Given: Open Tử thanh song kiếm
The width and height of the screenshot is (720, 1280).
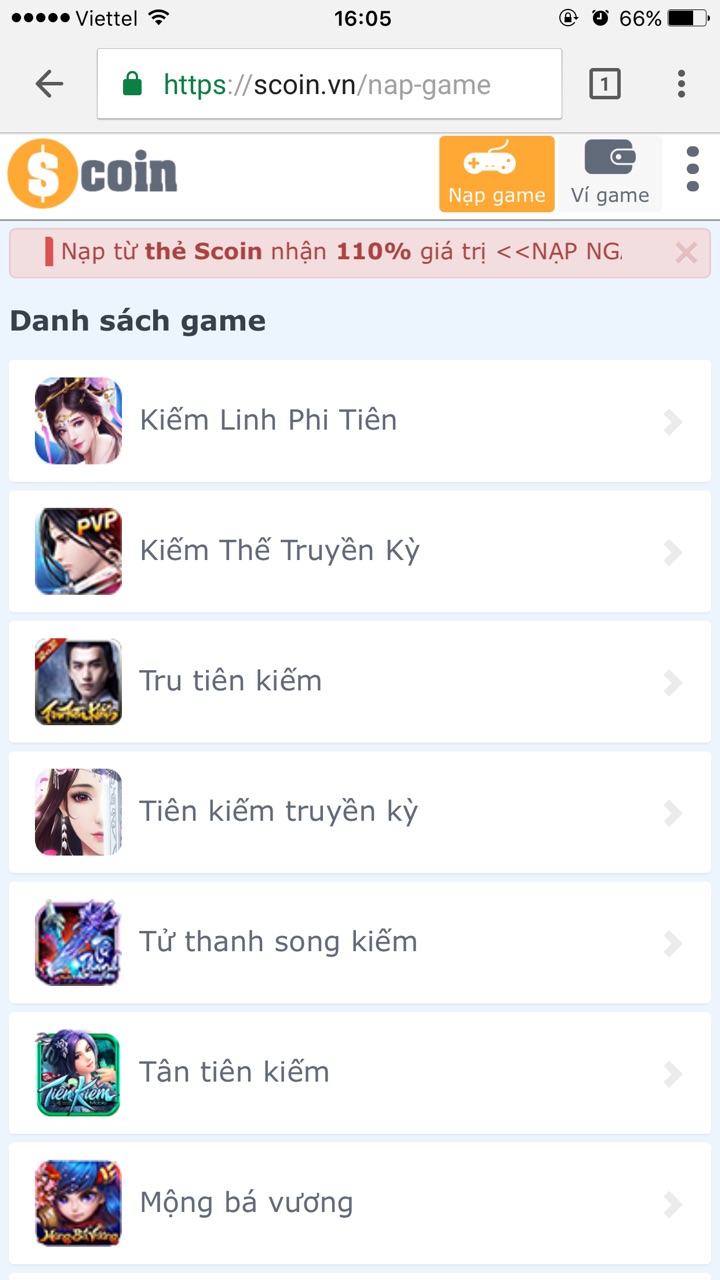Looking at the screenshot, I should (360, 942).
